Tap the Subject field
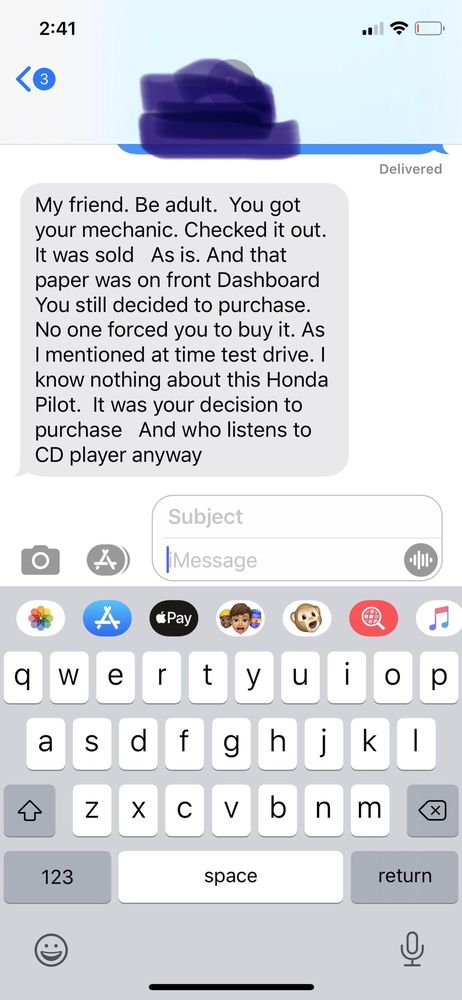This screenshot has height=1000, width=462. (x=297, y=517)
